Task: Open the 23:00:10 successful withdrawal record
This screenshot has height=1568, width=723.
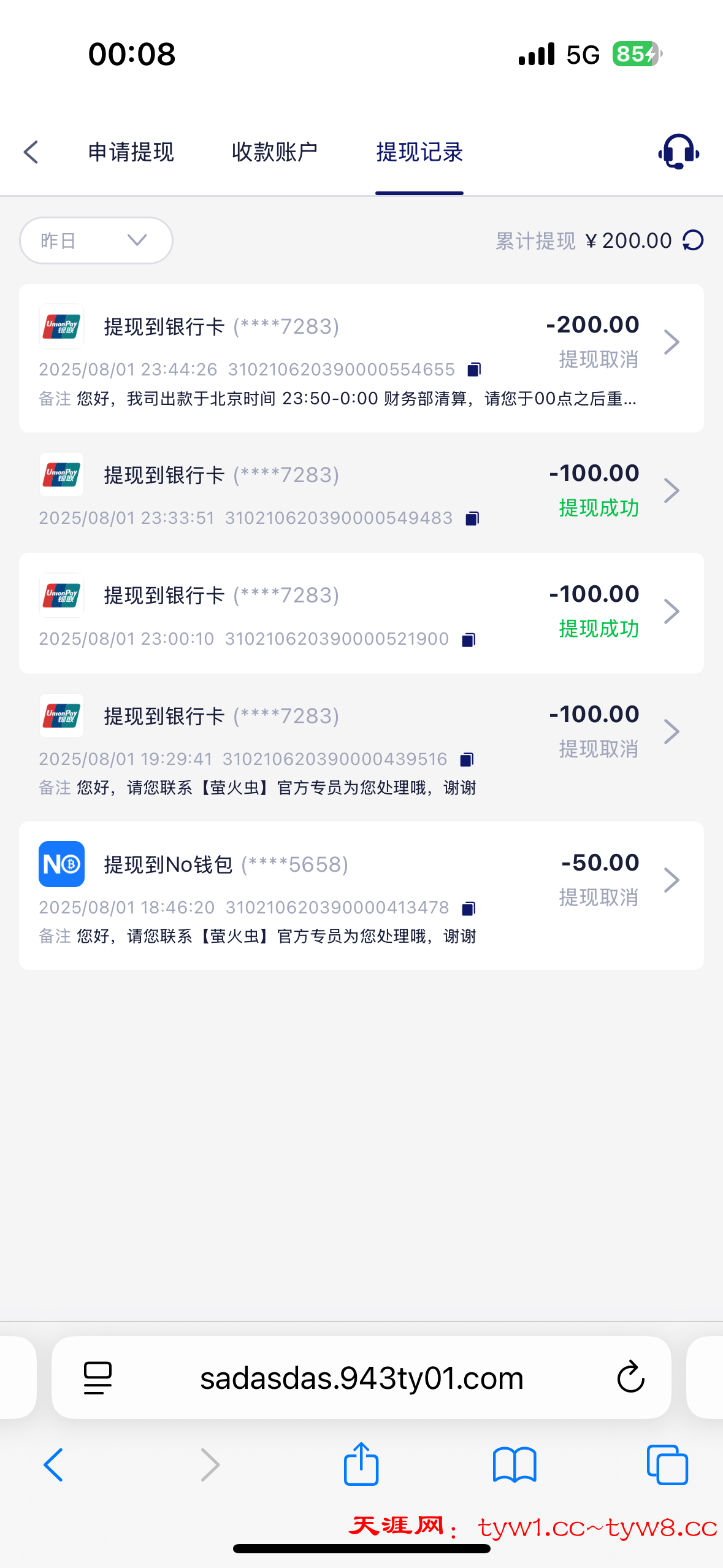Action: pos(671,611)
